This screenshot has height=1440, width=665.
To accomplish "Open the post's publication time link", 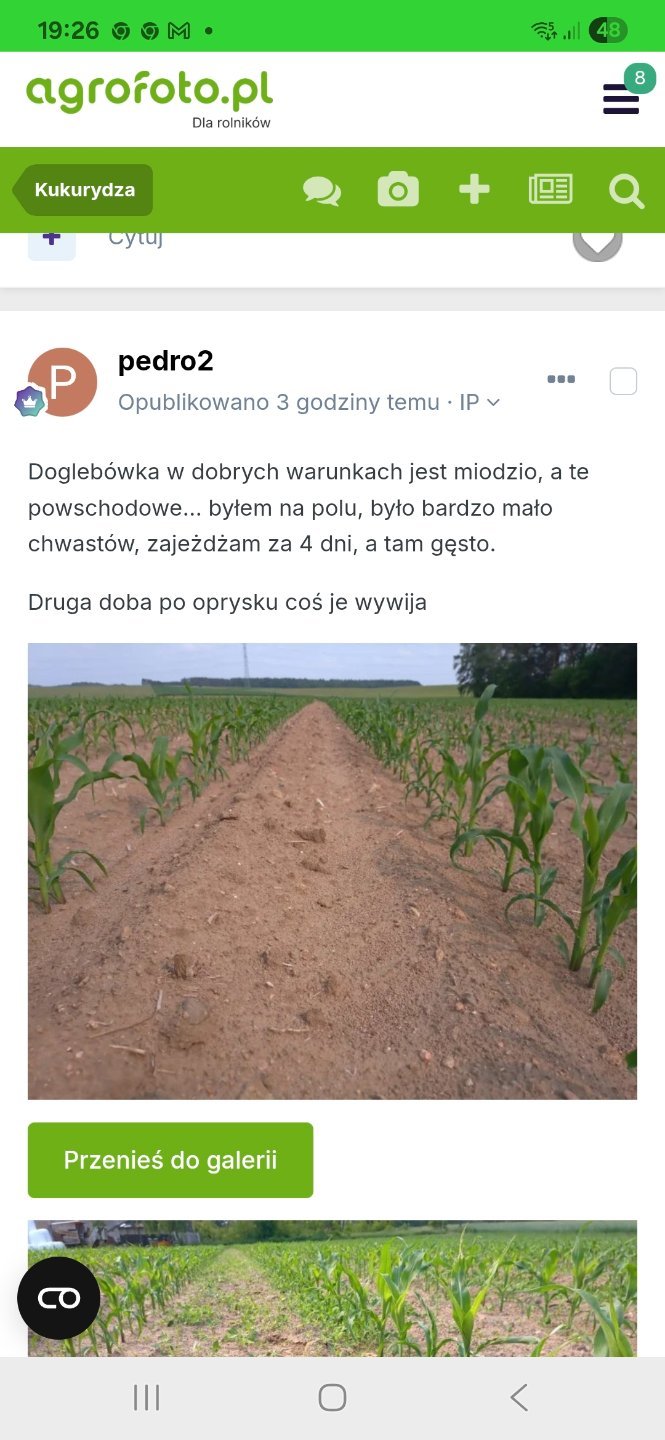I will point(278,402).
